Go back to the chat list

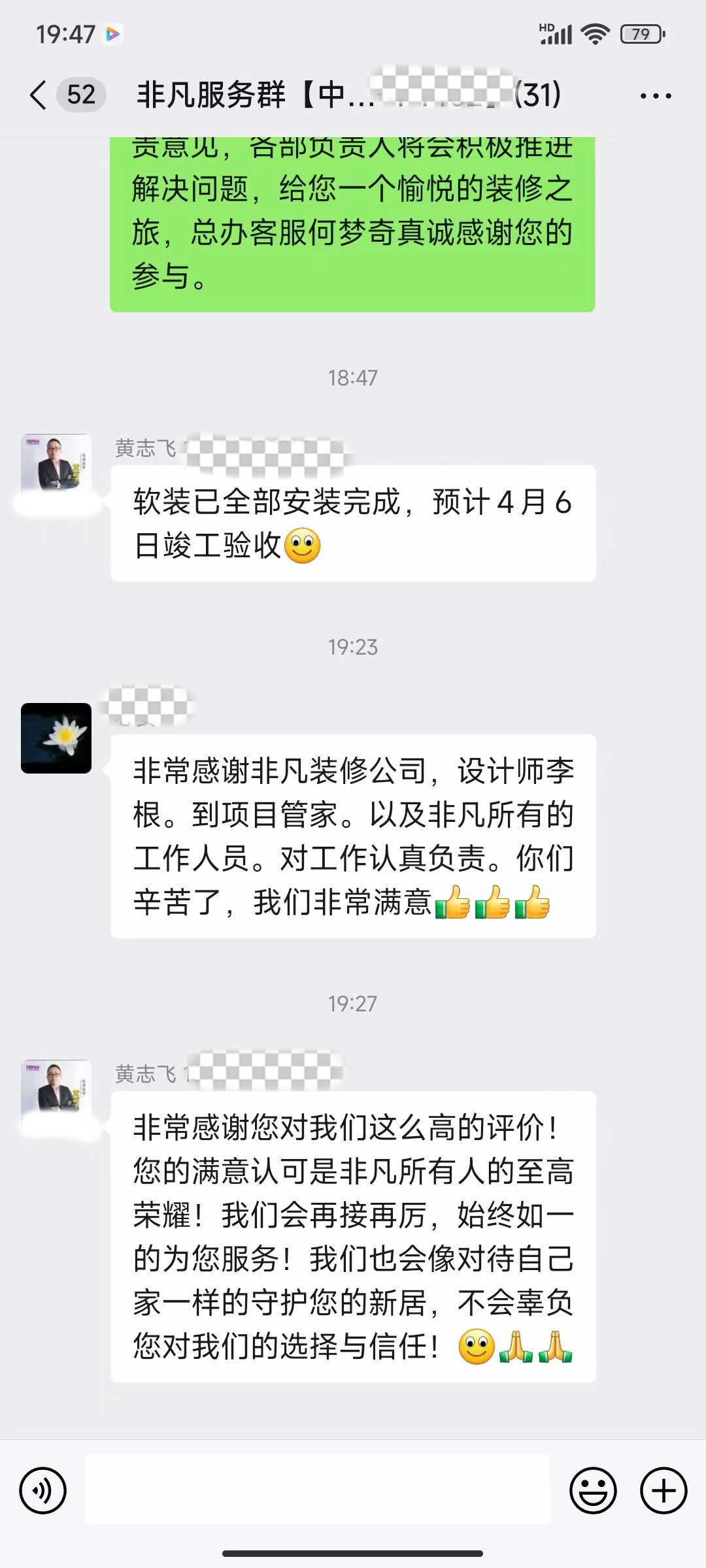(39, 95)
